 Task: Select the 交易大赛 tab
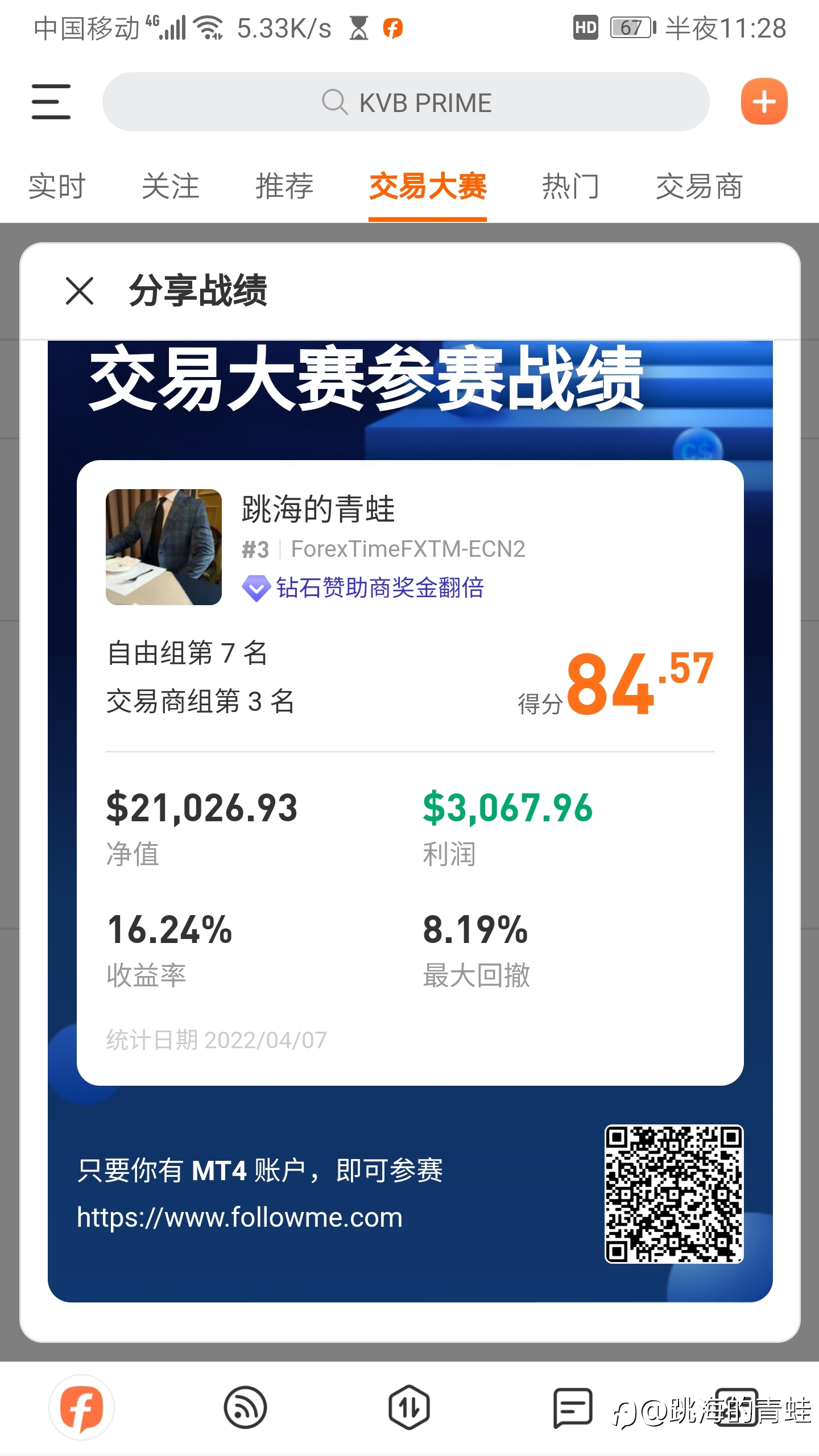click(428, 187)
